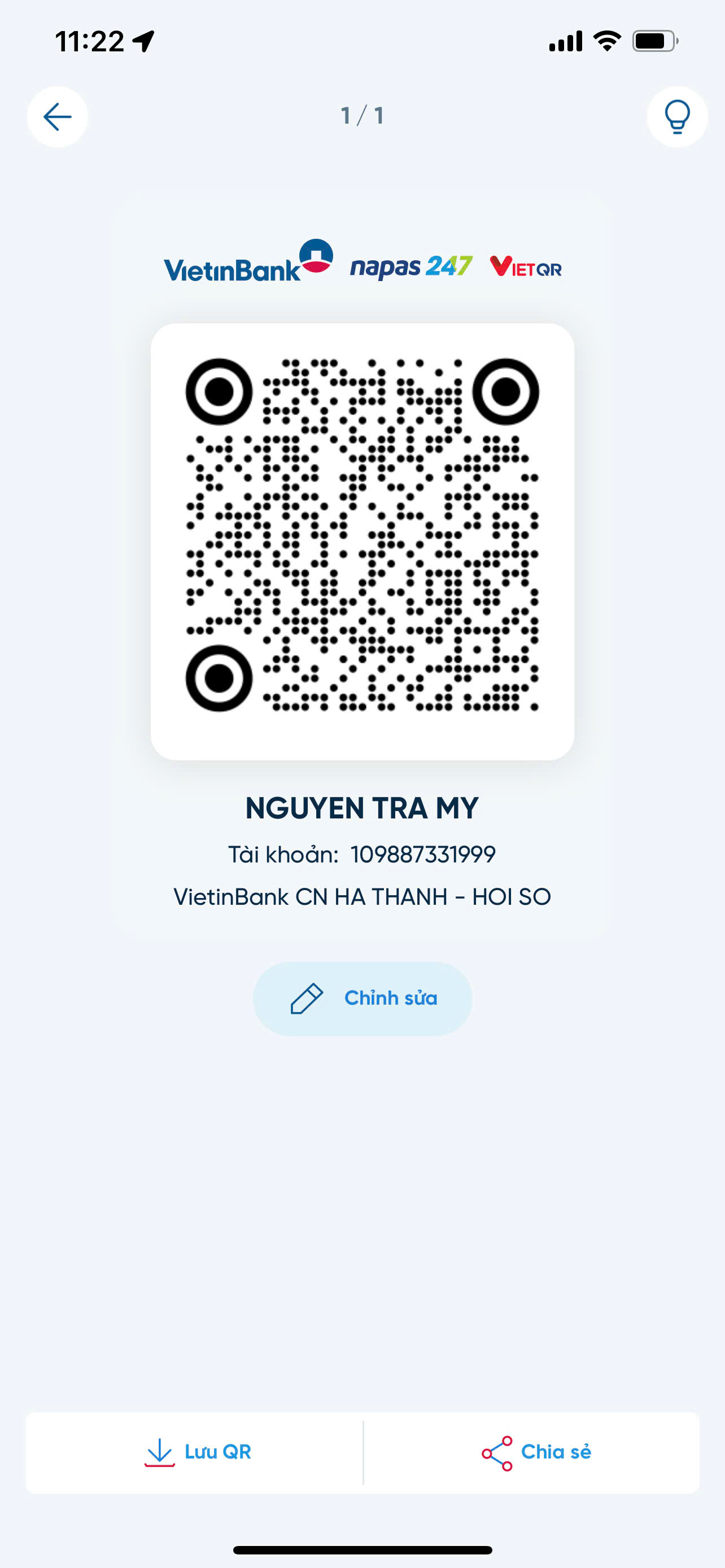Open the lightbulb tips icon
725x1568 pixels.
click(677, 117)
